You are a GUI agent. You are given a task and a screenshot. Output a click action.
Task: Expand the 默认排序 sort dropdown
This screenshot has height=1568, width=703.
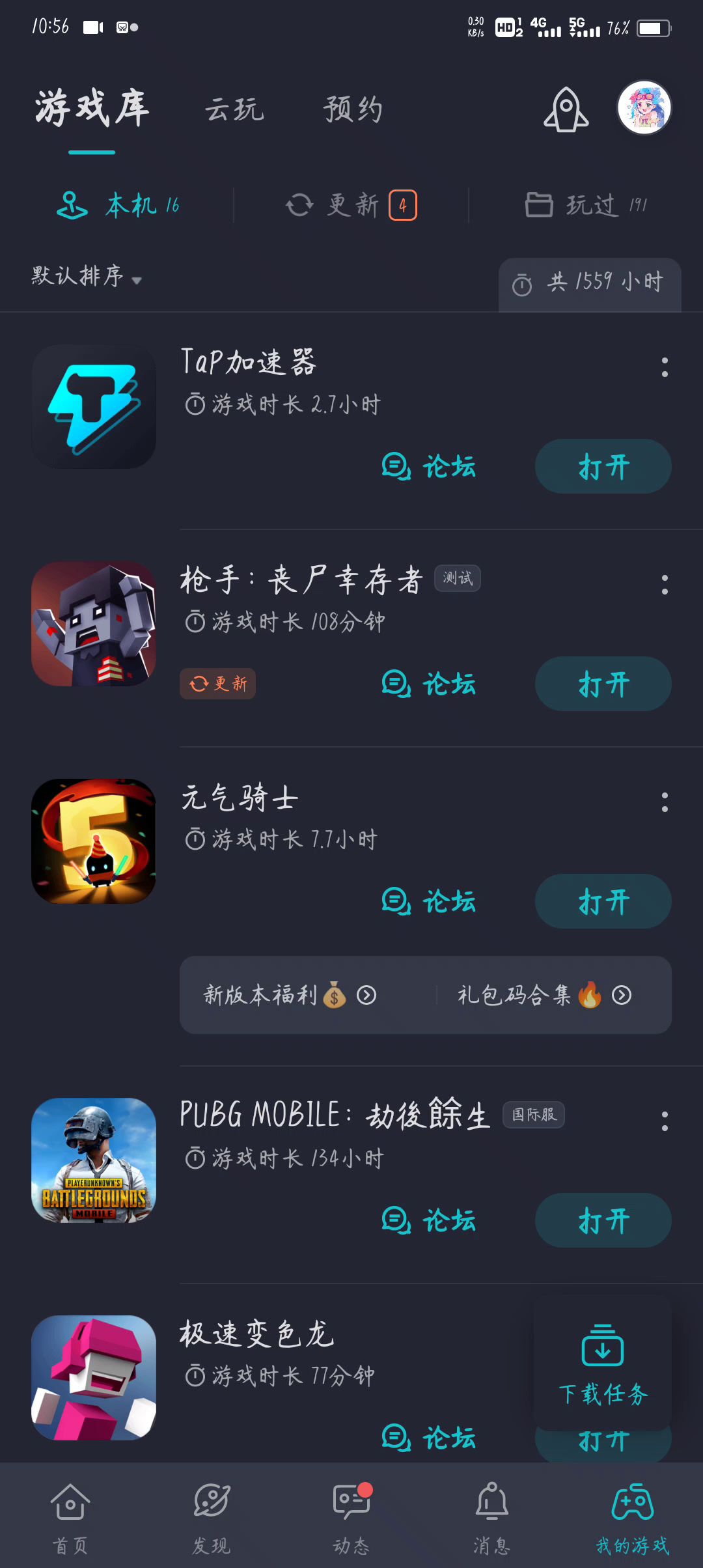point(87,277)
